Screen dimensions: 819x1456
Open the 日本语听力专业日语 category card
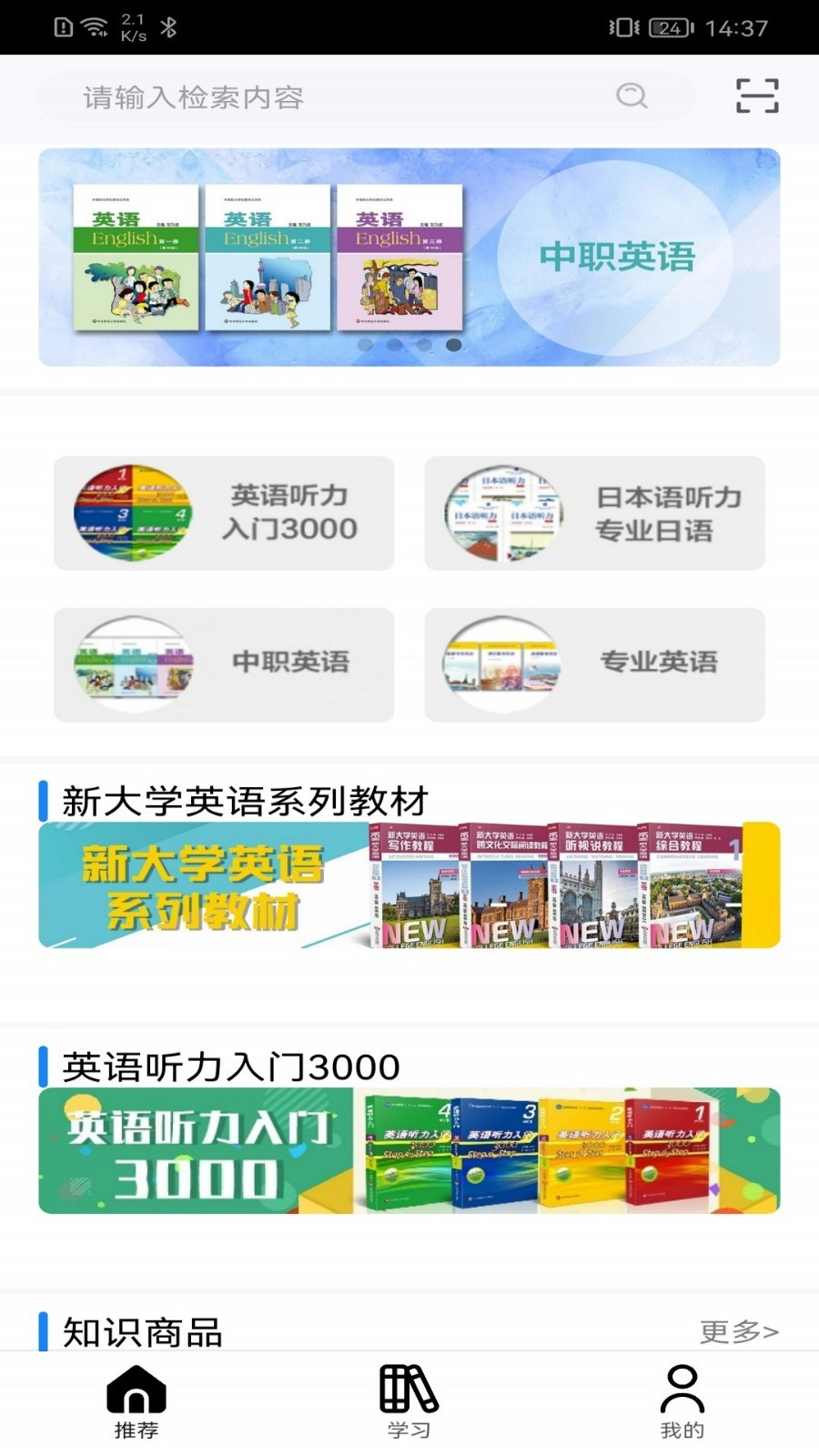[595, 513]
